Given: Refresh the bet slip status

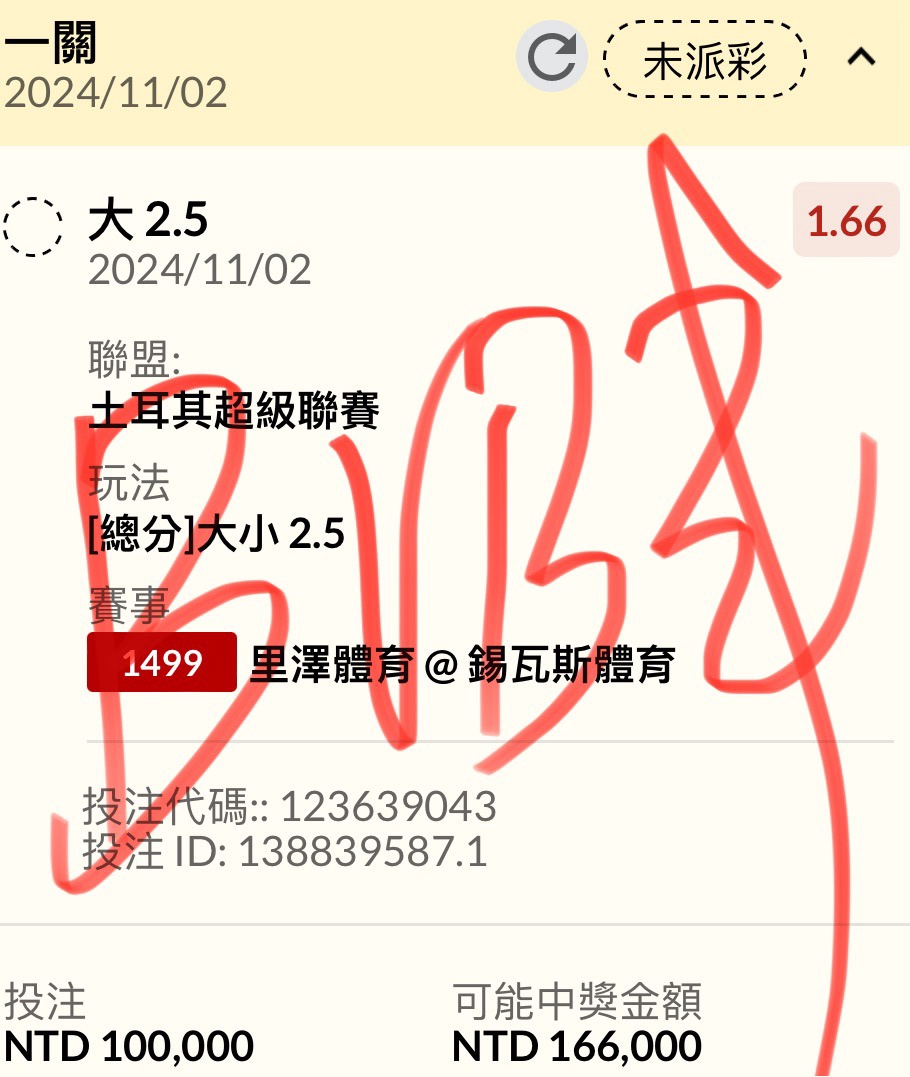Looking at the screenshot, I should click(551, 58).
